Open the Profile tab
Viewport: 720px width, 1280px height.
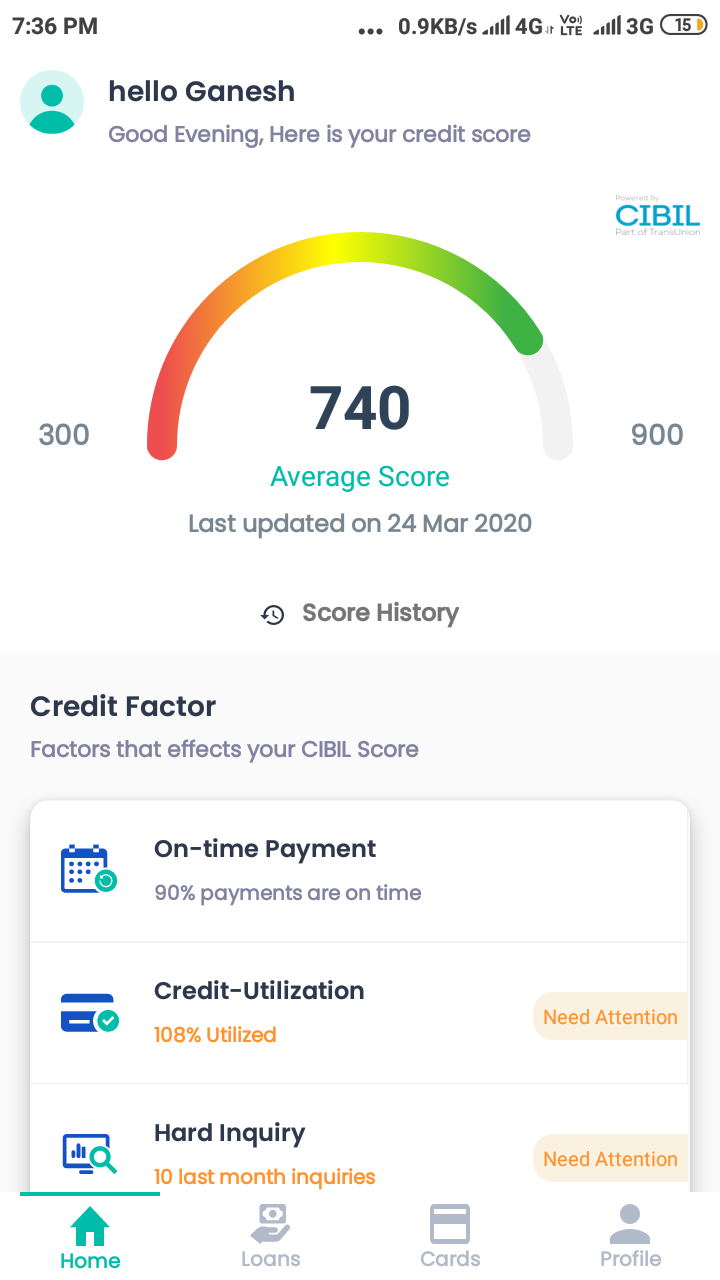(630, 1236)
